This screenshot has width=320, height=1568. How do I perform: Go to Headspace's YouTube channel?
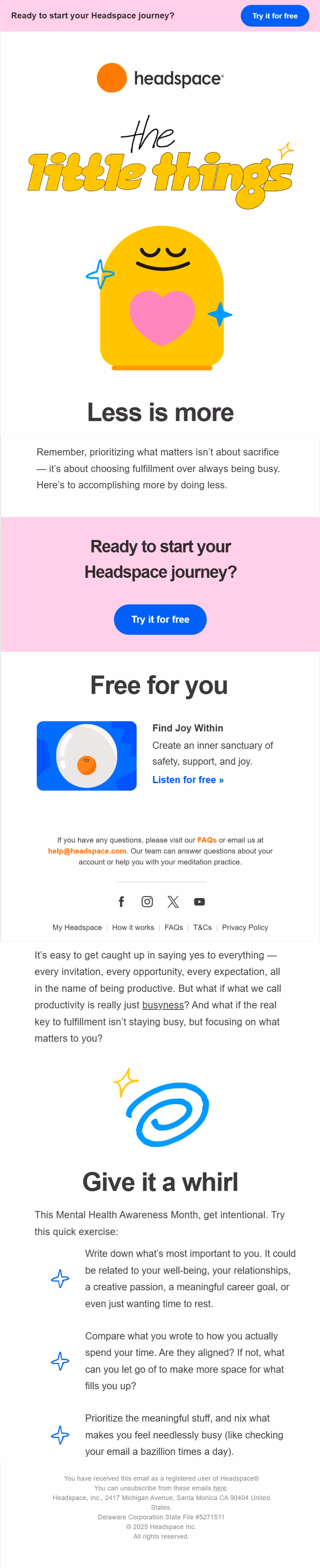tap(199, 902)
